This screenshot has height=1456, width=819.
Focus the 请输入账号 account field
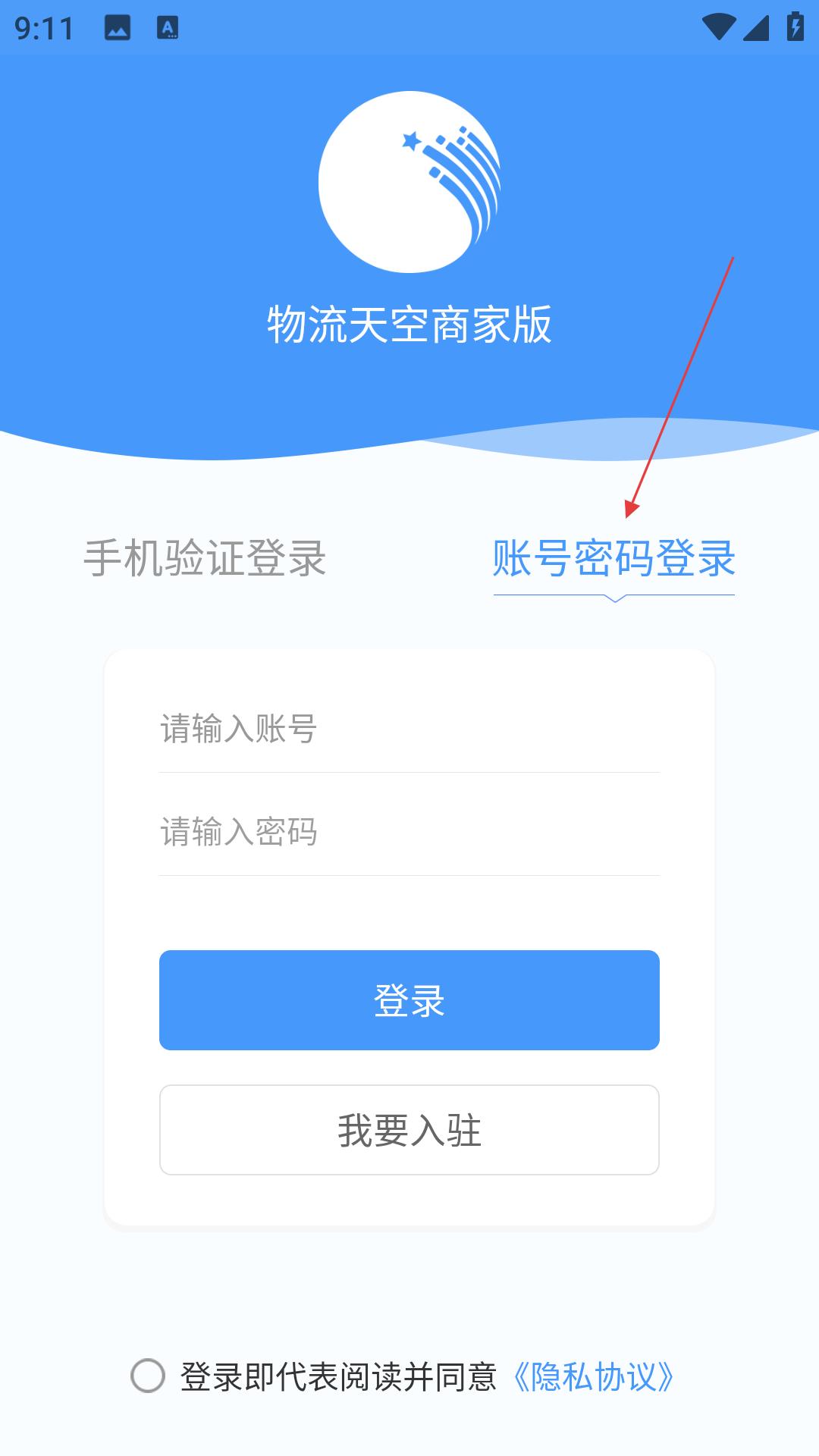(409, 729)
